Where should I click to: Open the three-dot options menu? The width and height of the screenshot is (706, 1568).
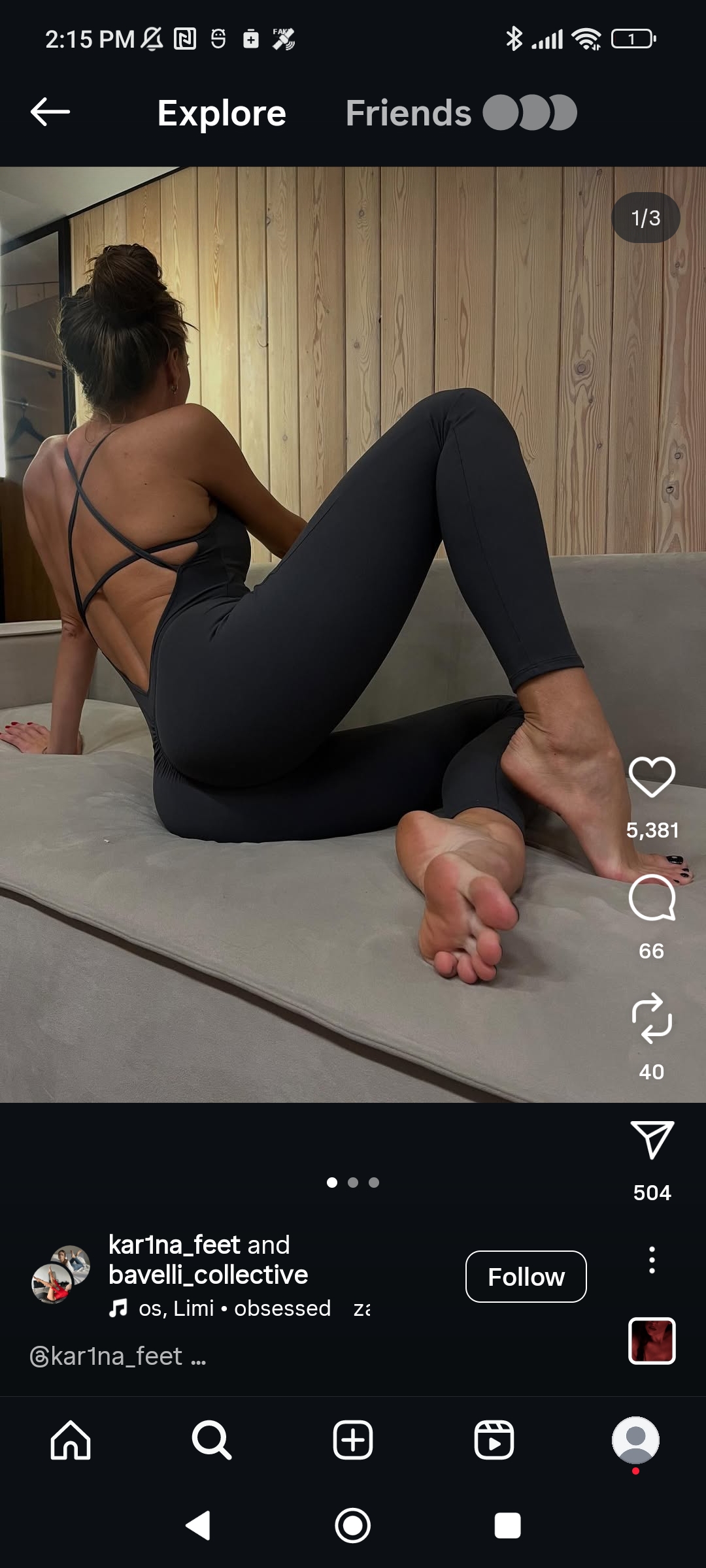point(651,1259)
